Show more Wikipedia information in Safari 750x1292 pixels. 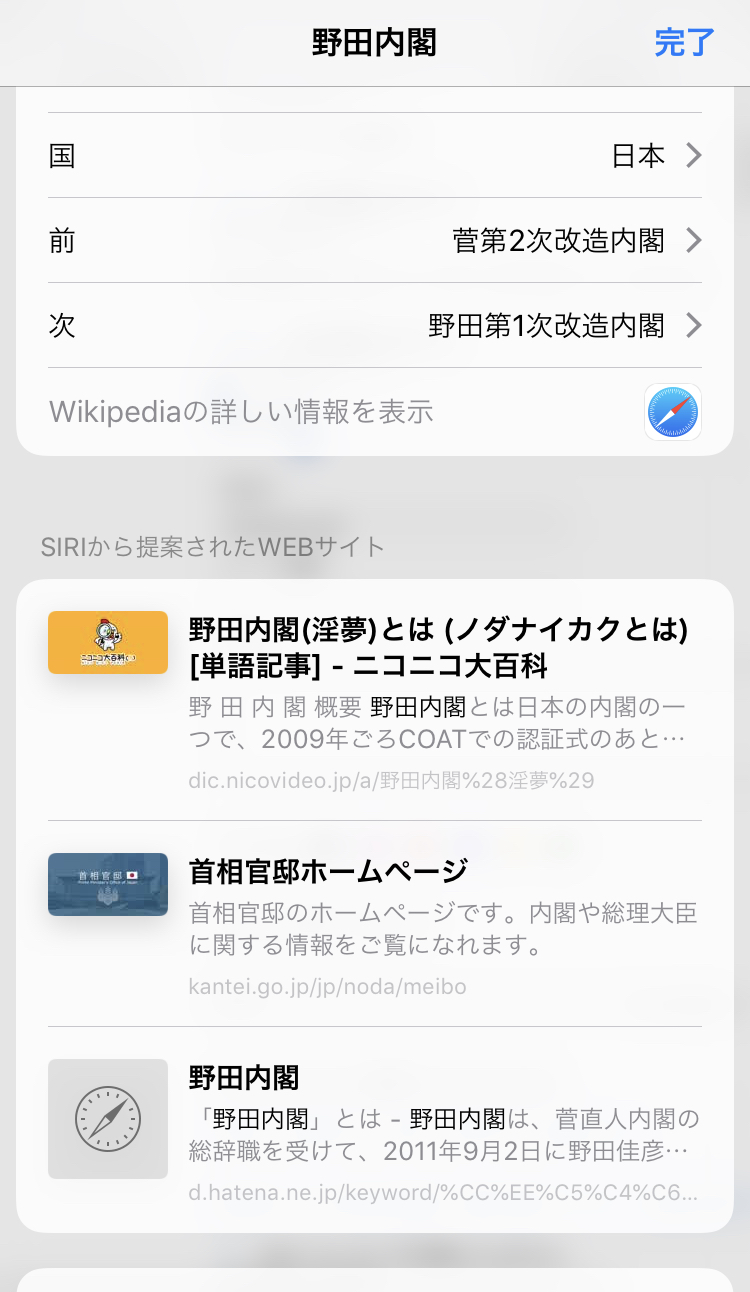375,411
